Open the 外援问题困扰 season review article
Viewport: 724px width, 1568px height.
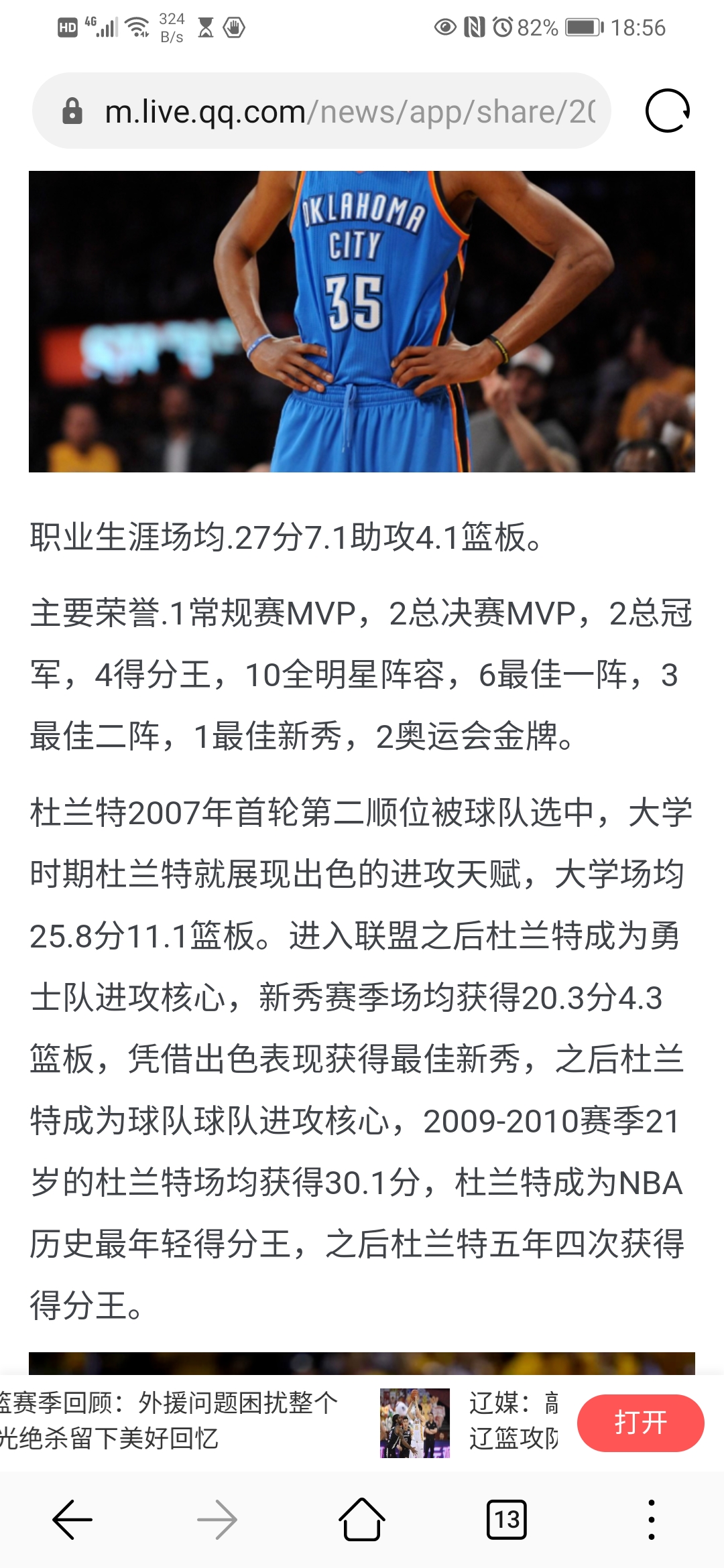[168, 1421]
